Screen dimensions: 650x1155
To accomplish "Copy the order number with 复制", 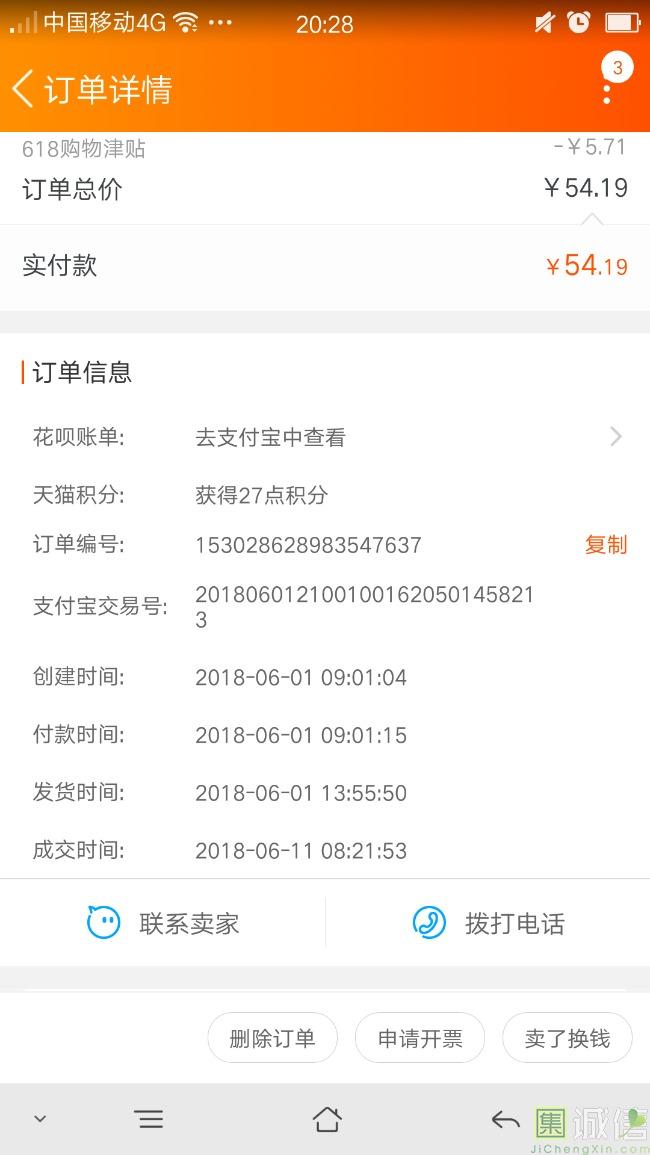I will (x=606, y=545).
